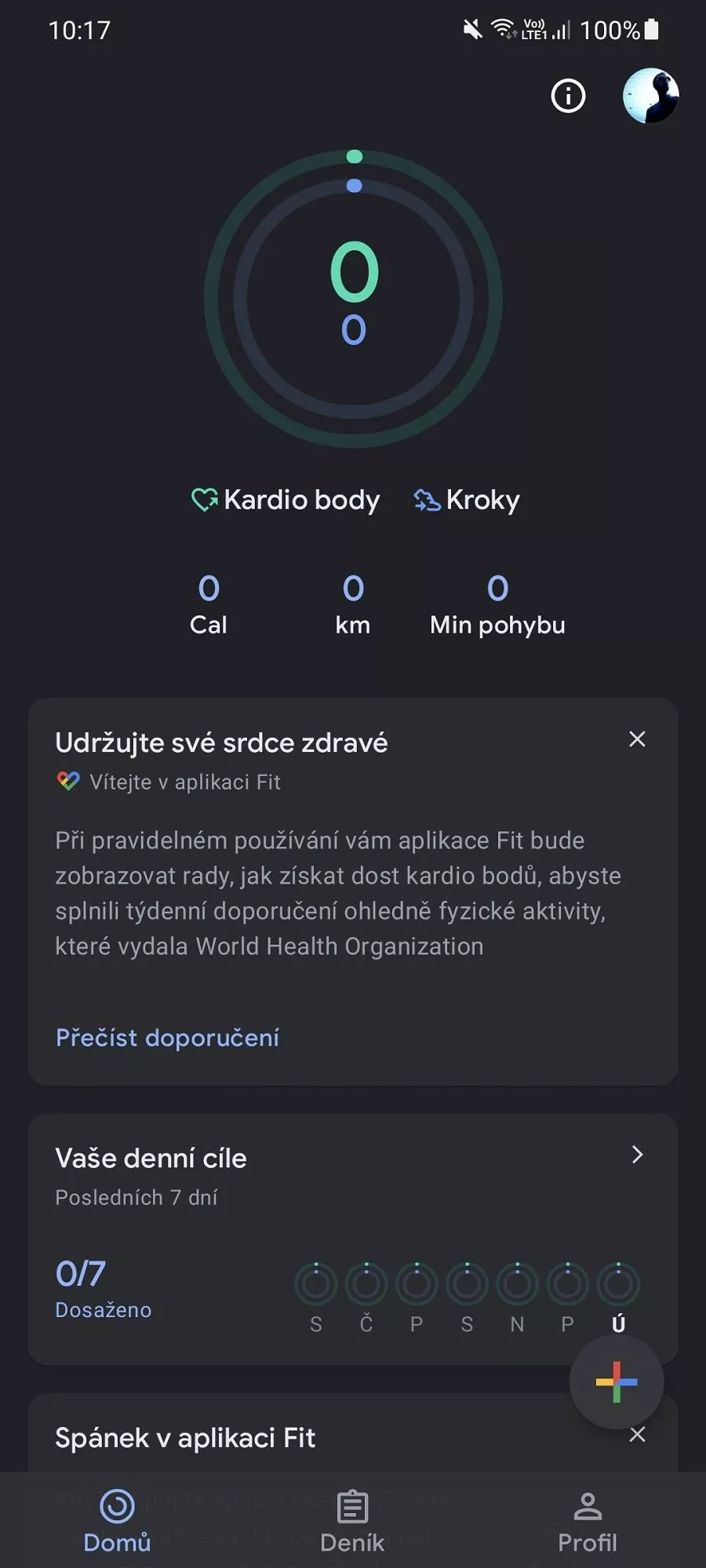Dismiss the Udržujte své srdce zdravé card
This screenshot has width=706, height=1568.
637,739
